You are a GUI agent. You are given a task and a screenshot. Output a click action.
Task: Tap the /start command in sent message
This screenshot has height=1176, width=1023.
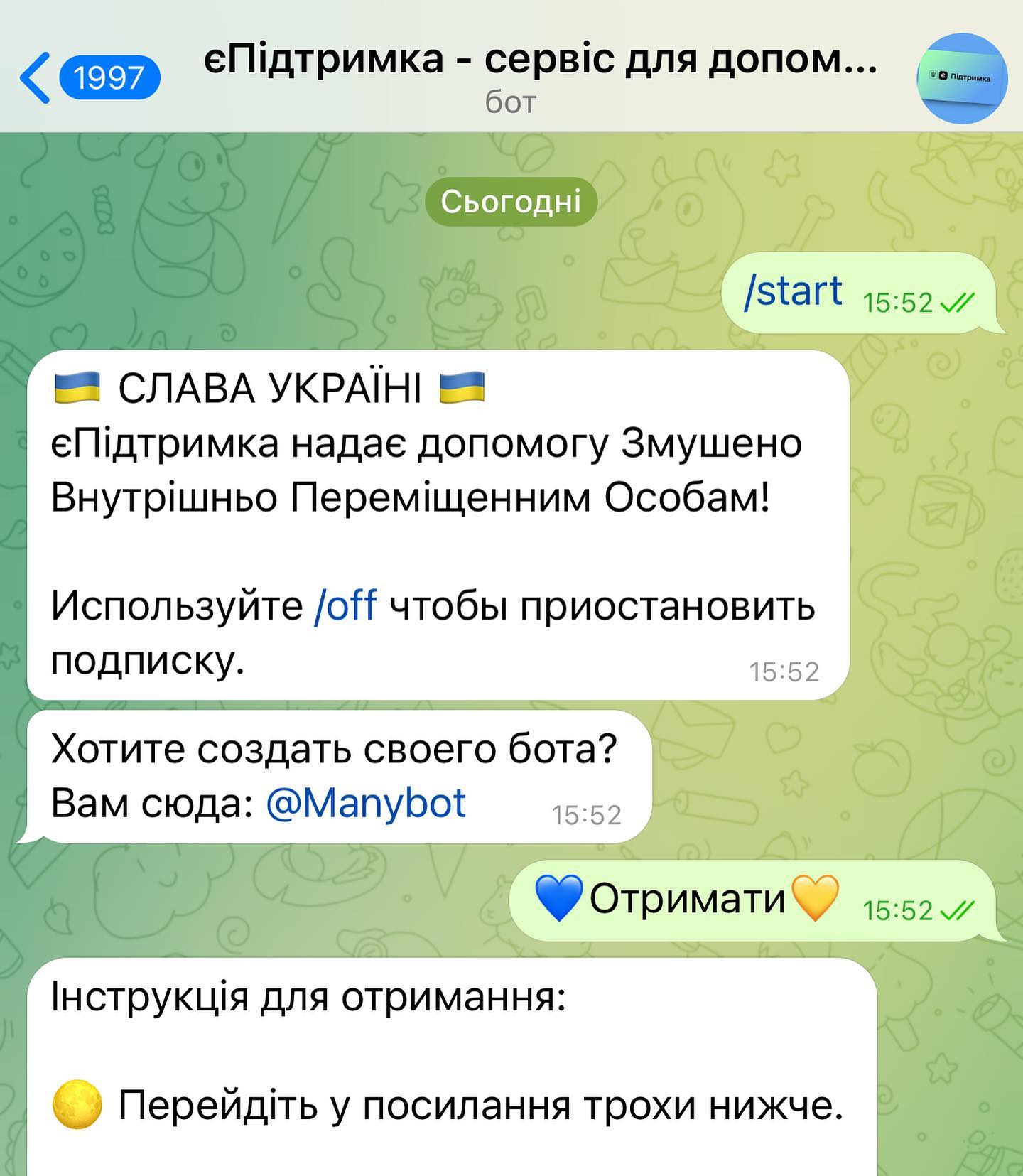792,291
